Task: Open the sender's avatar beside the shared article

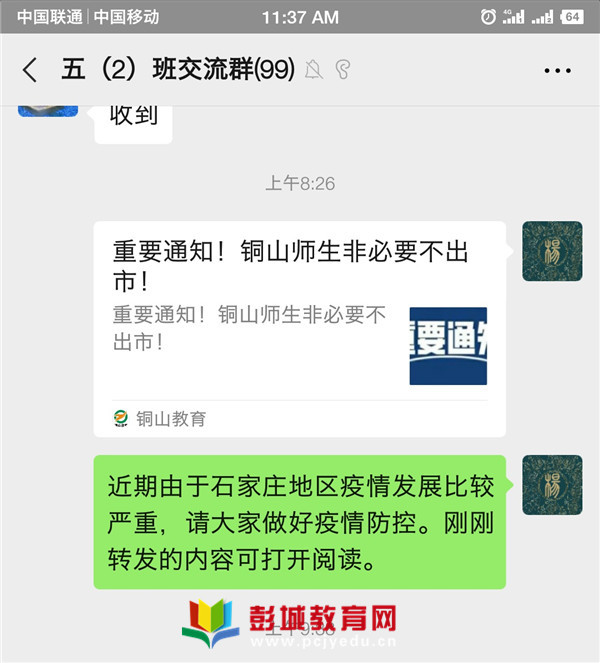Action: tap(552, 251)
